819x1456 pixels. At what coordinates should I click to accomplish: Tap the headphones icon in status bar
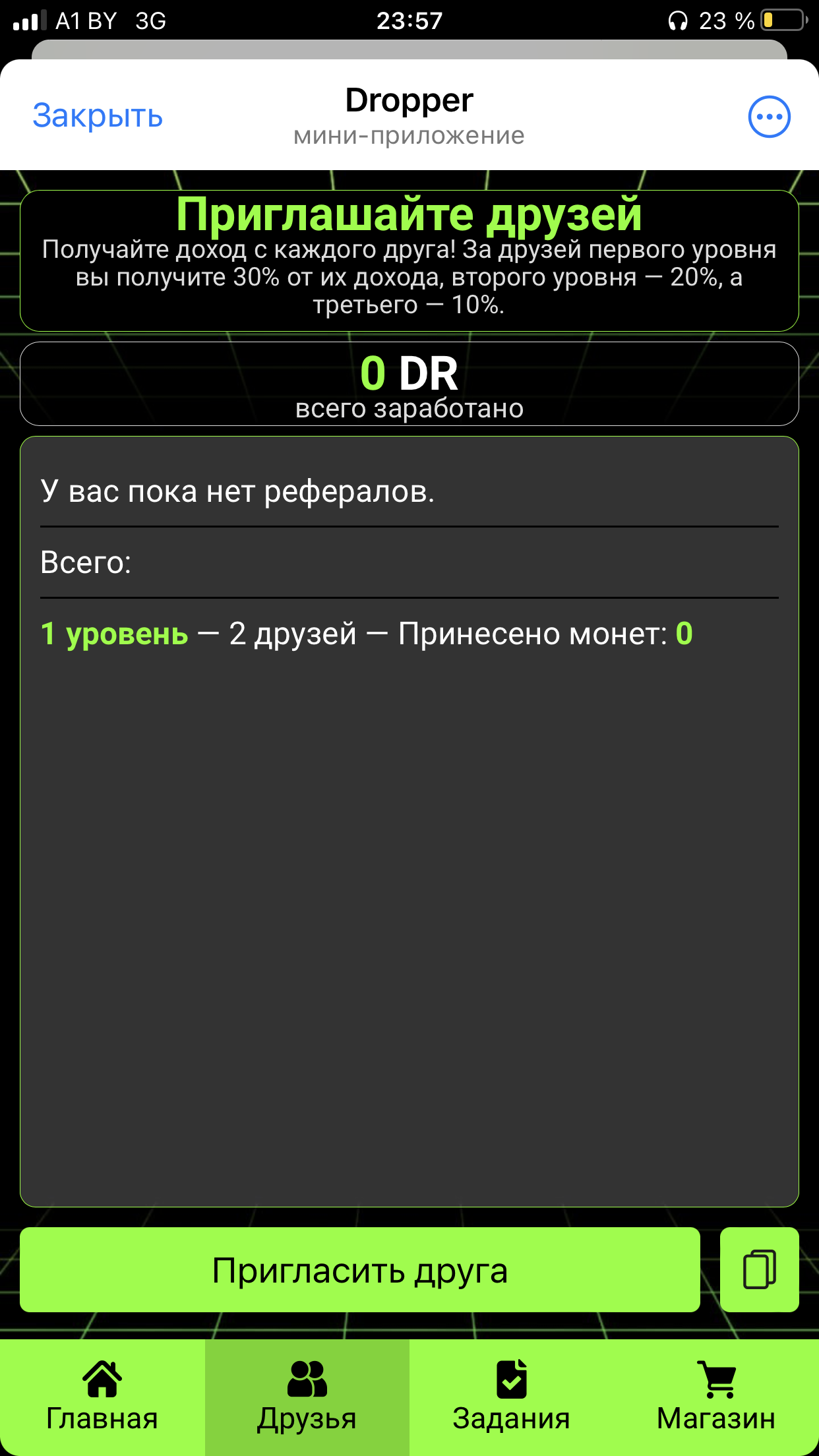(x=679, y=20)
